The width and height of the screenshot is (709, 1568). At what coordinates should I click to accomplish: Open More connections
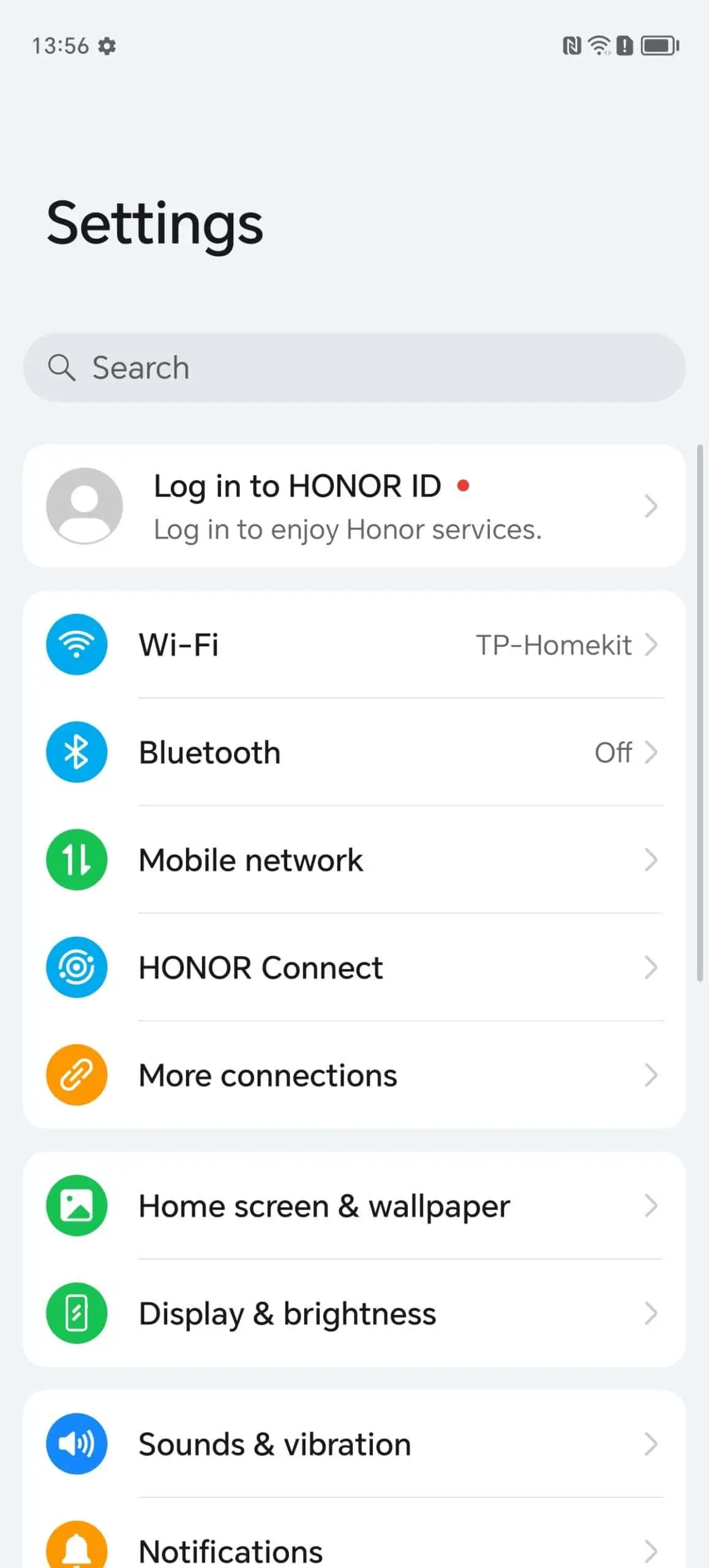coord(354,1075)
